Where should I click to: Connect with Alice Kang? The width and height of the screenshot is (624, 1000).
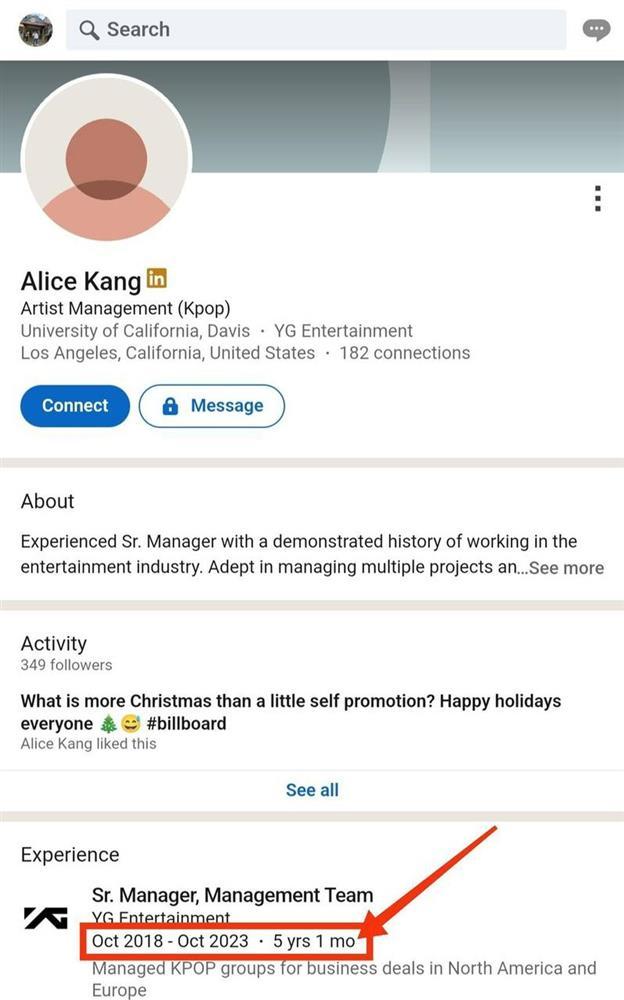pos(75,406)
